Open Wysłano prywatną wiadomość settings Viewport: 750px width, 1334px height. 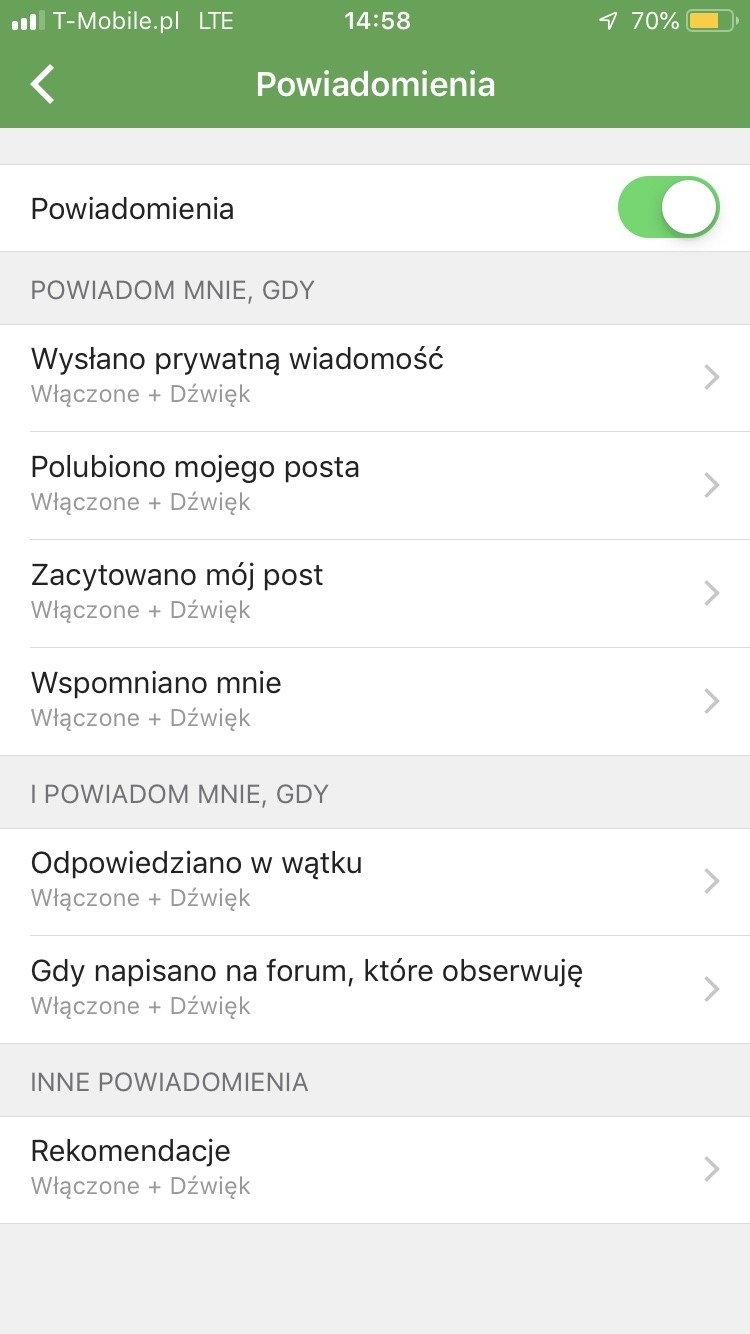tap(375, 377)
